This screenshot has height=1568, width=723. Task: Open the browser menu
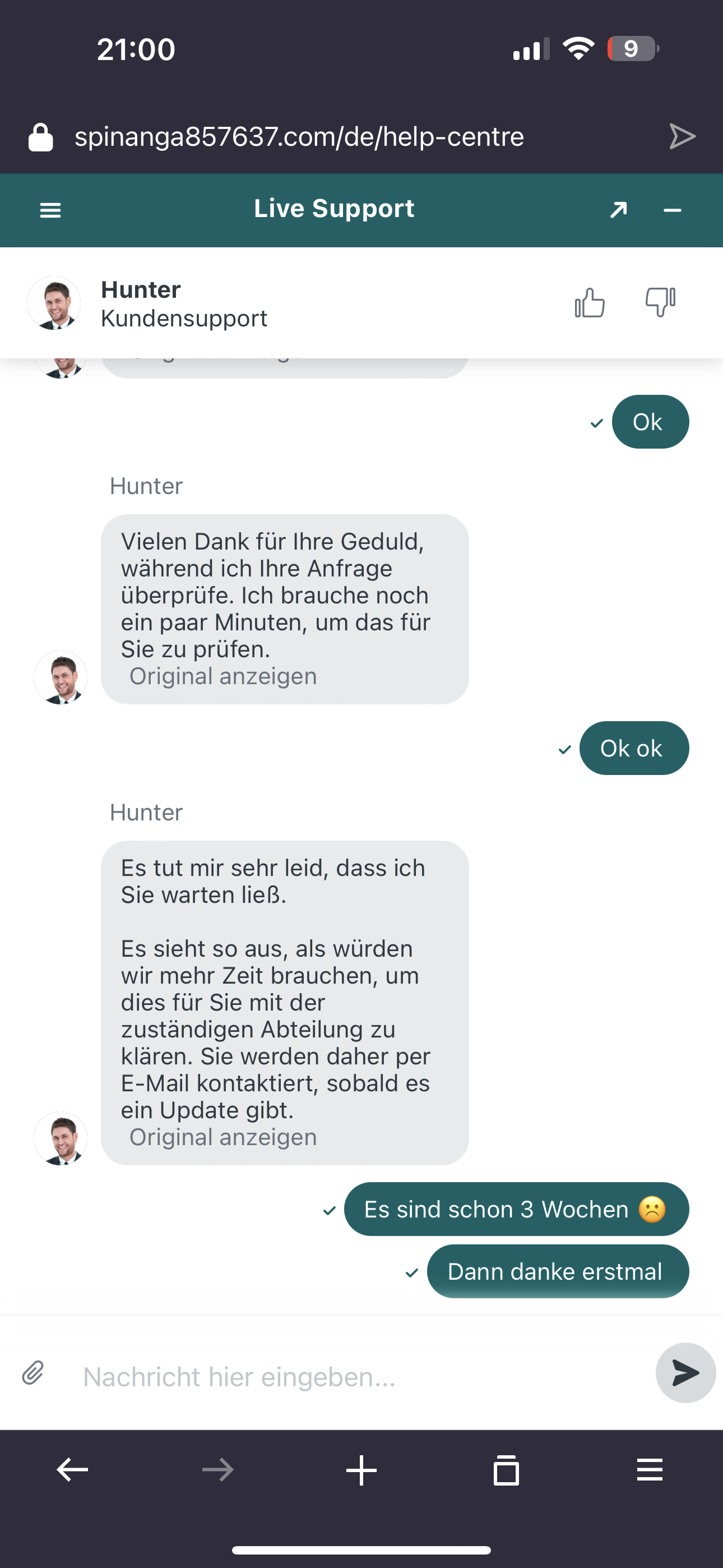coord(650,1470)
